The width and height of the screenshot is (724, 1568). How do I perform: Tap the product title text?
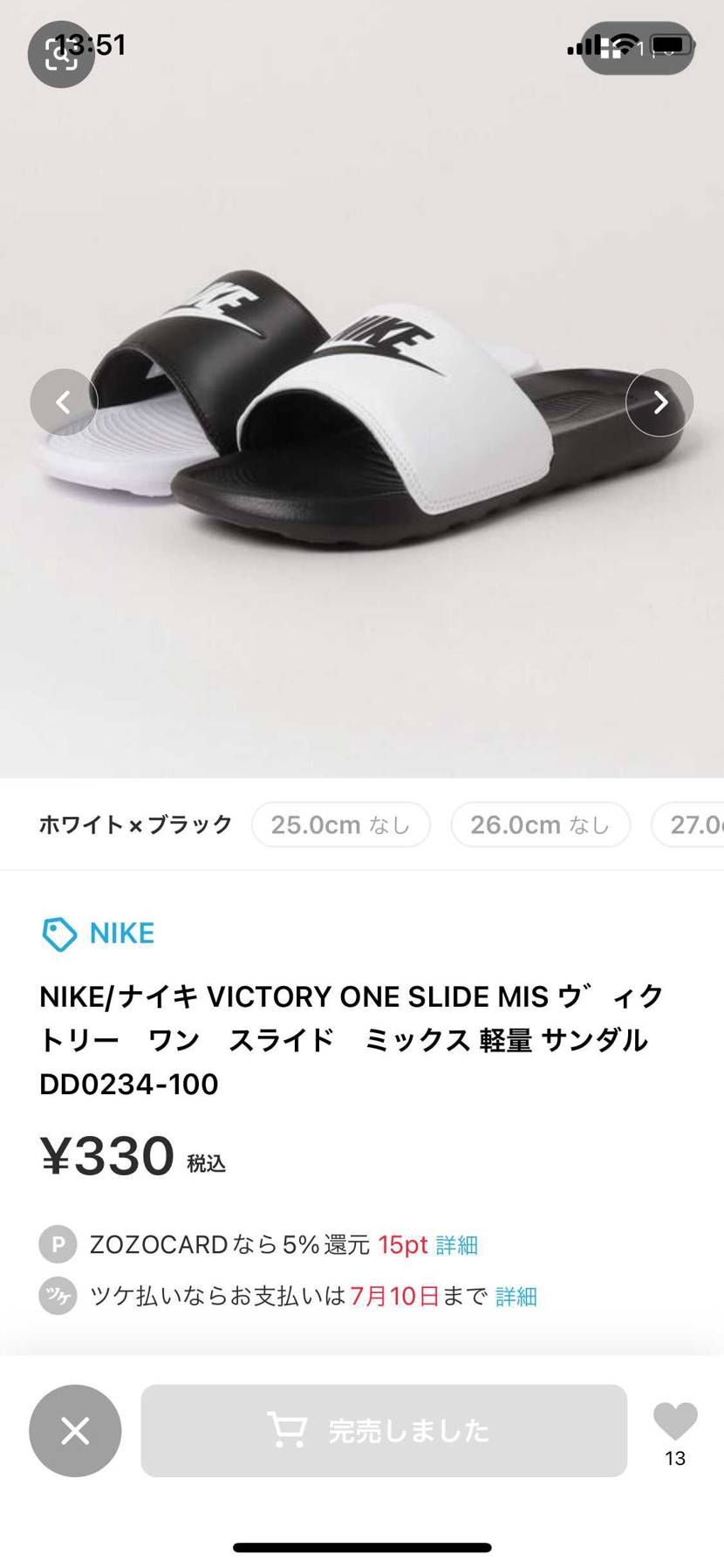coord(349,1038)
